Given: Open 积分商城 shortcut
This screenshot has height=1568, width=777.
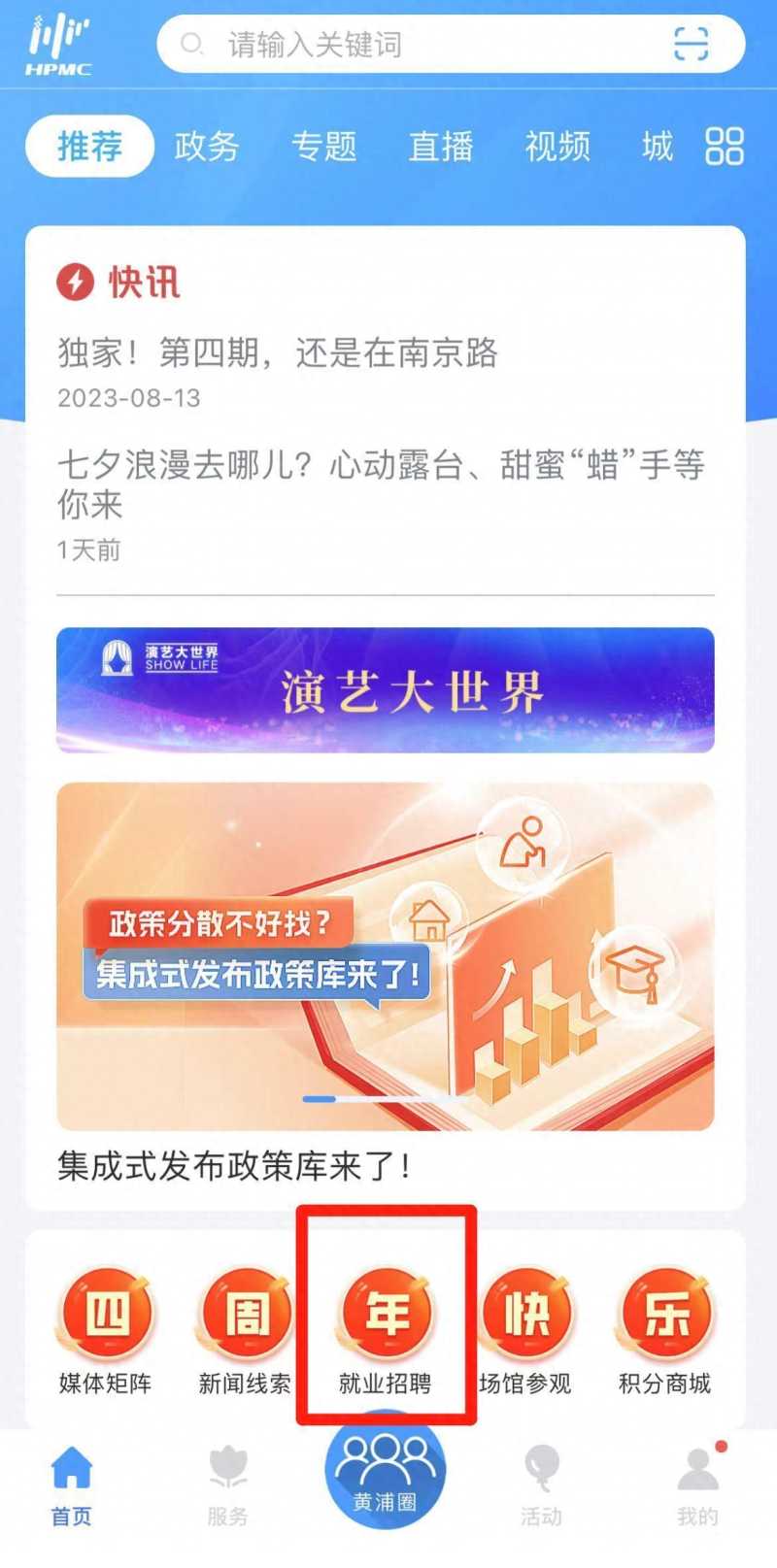Looking at the screenshot, I should click(x=665, y=1330).
